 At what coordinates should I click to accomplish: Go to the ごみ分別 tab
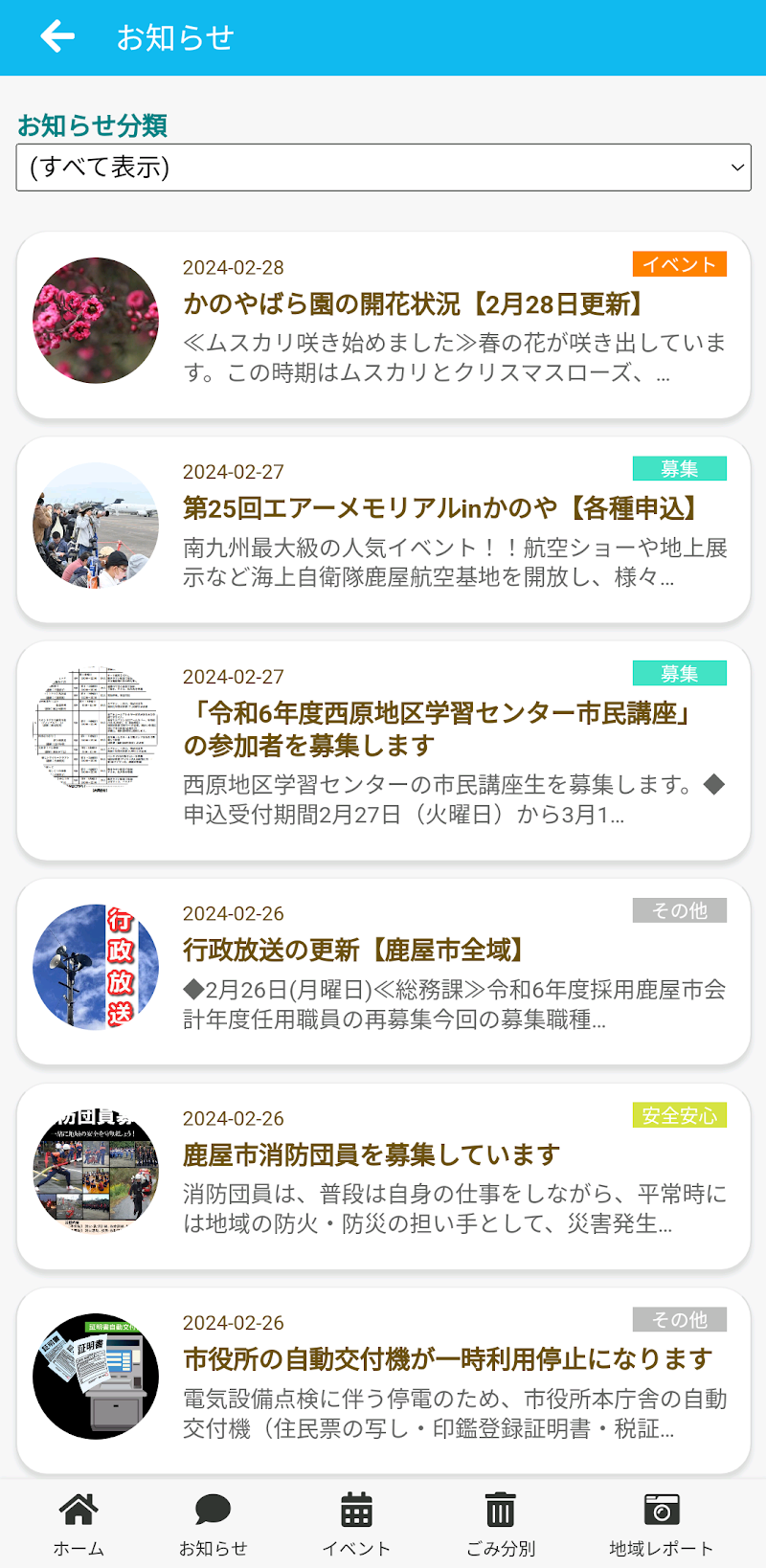500,1524
